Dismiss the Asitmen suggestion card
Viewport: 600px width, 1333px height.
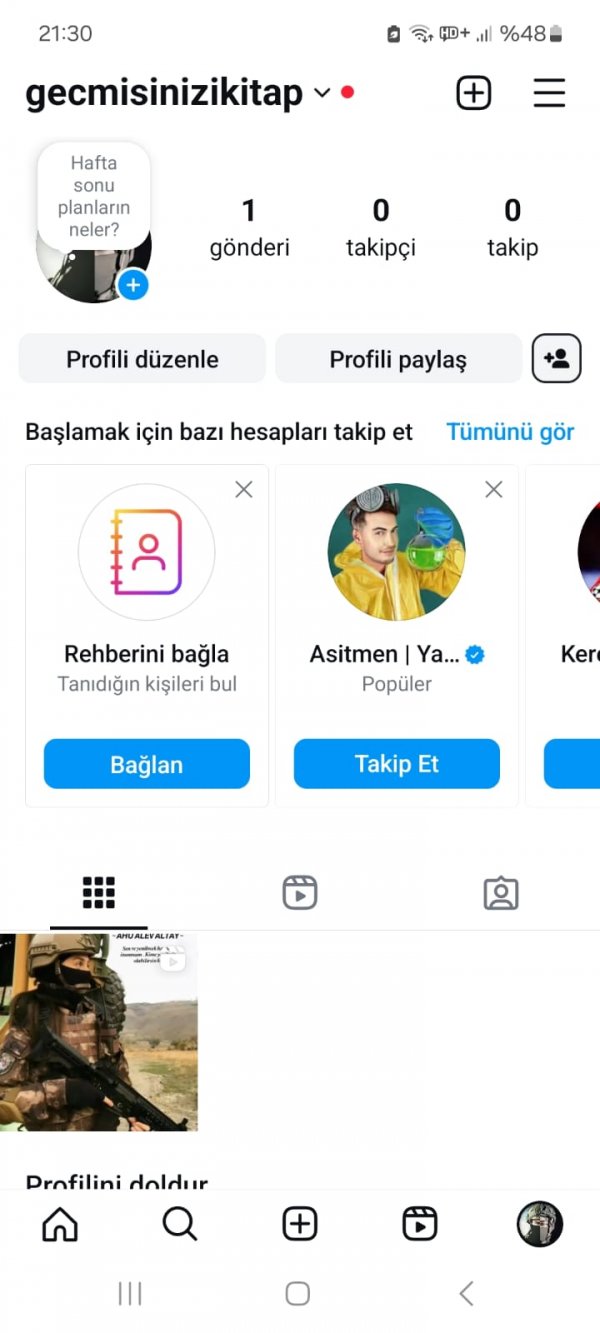tap(493, 489)
